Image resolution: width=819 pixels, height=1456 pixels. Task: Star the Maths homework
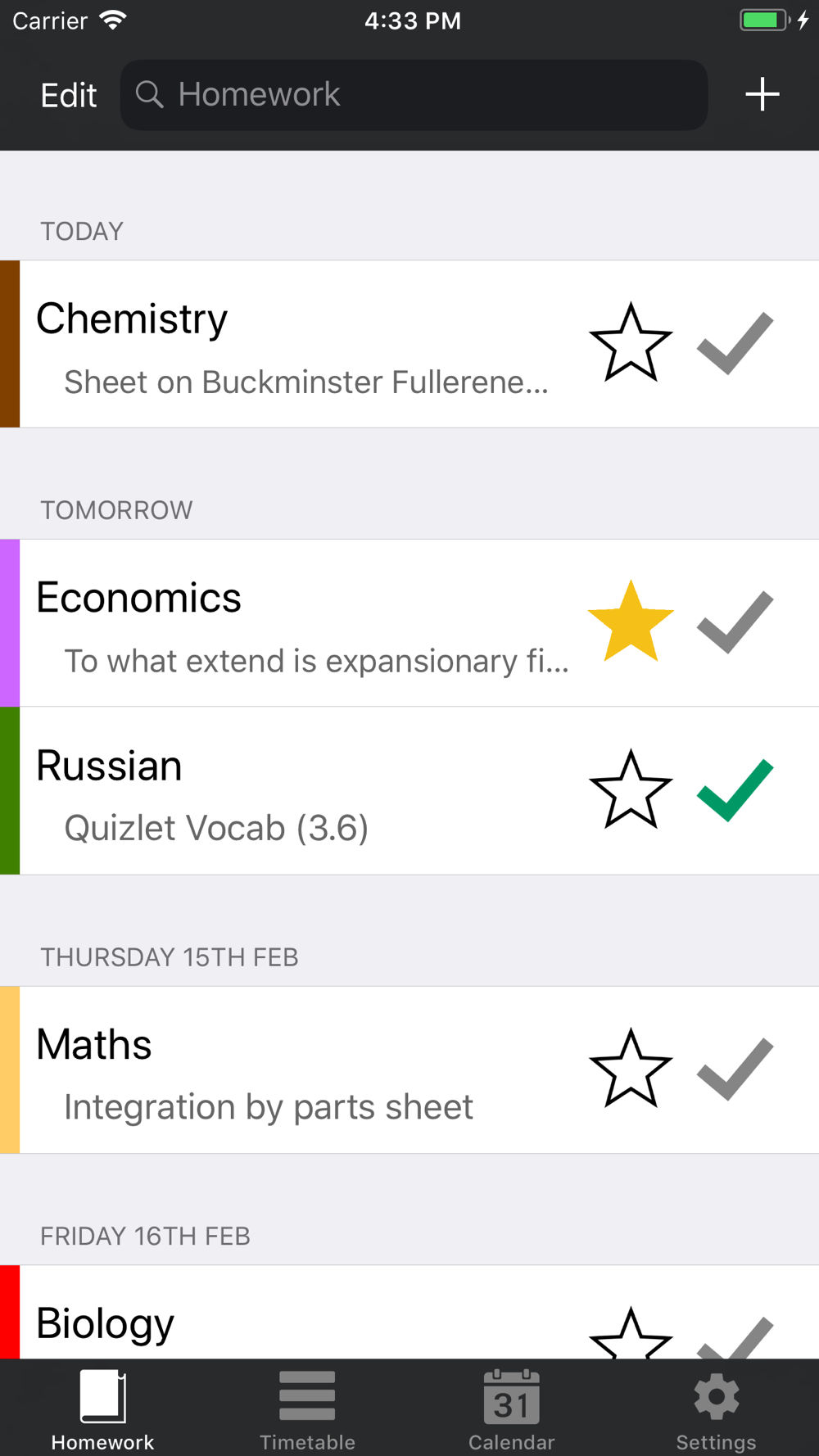pyautogui.click(x=631, y=1069)
